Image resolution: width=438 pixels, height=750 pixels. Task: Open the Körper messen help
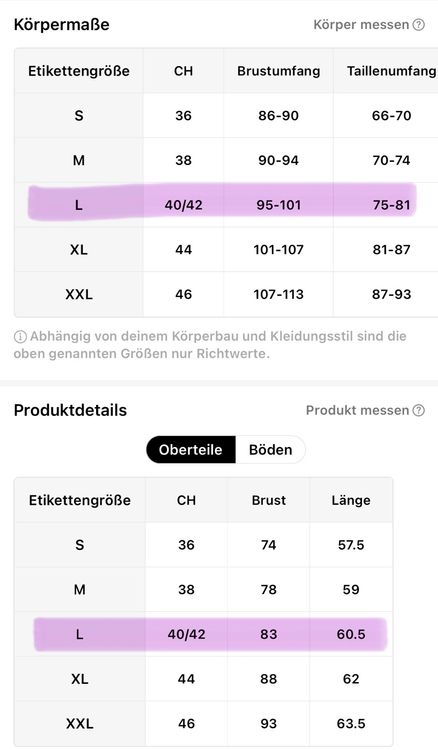[x=369, y=25]
